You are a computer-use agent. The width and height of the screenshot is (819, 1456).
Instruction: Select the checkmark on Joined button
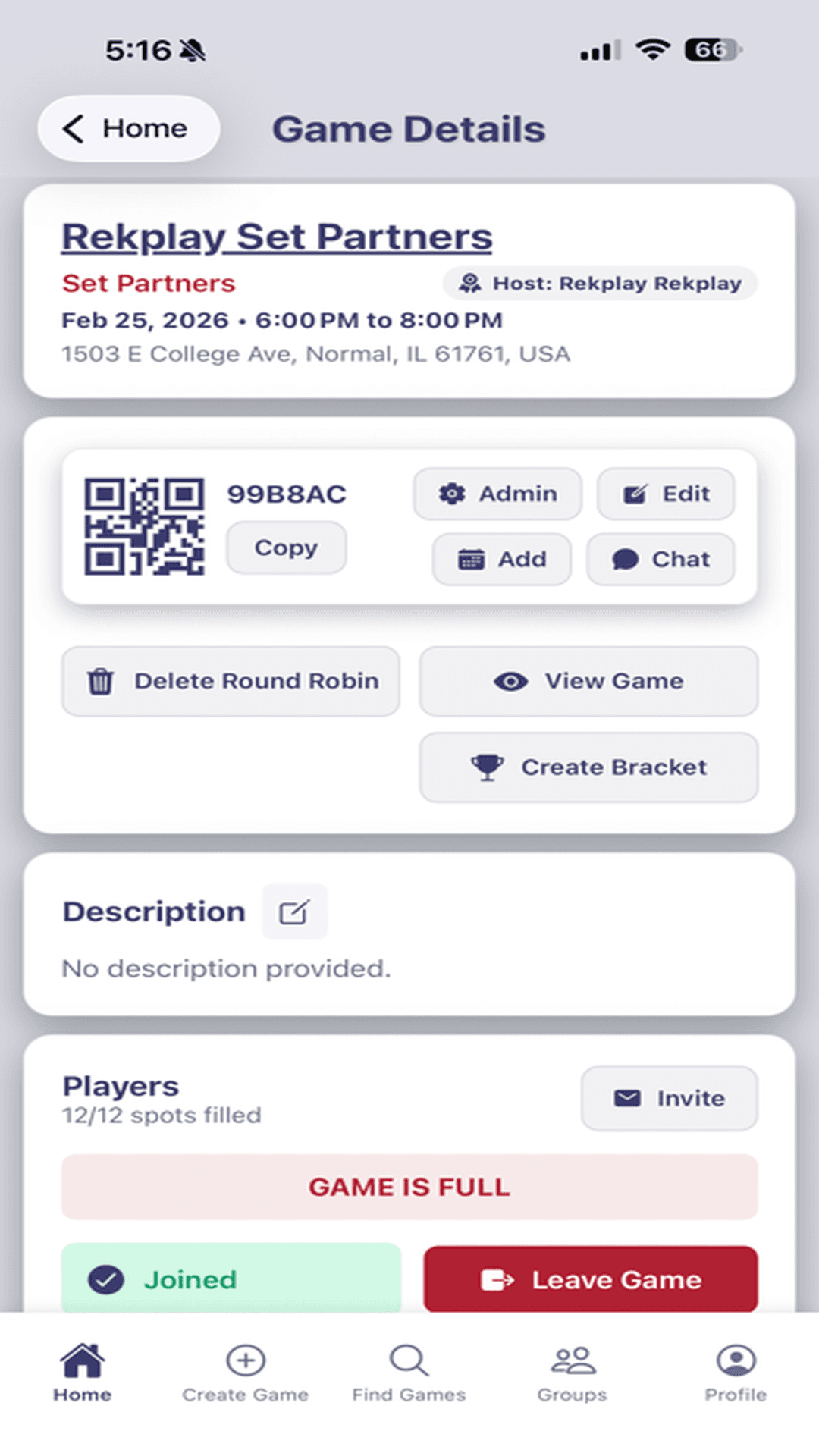coord(106,1279)
